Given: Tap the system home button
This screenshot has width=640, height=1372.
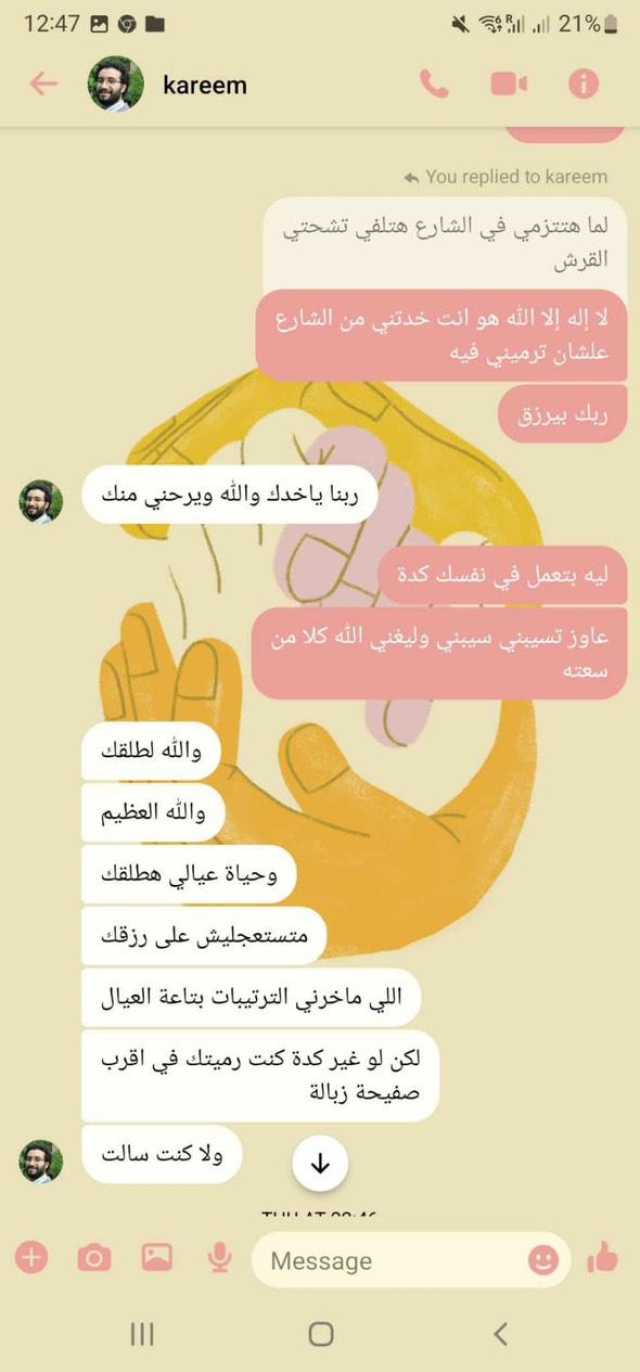Looking at the screenshot, I should (x=320, y=1333).
